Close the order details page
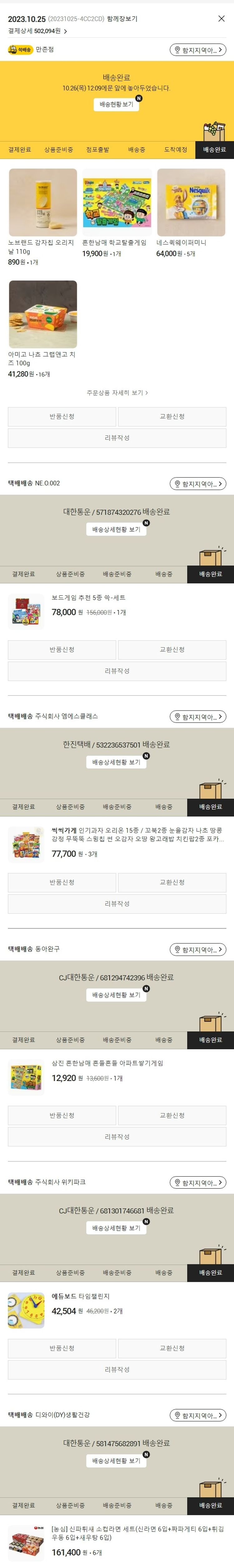The height and width of the screenshot is (1568, 234). pos(221,19)
